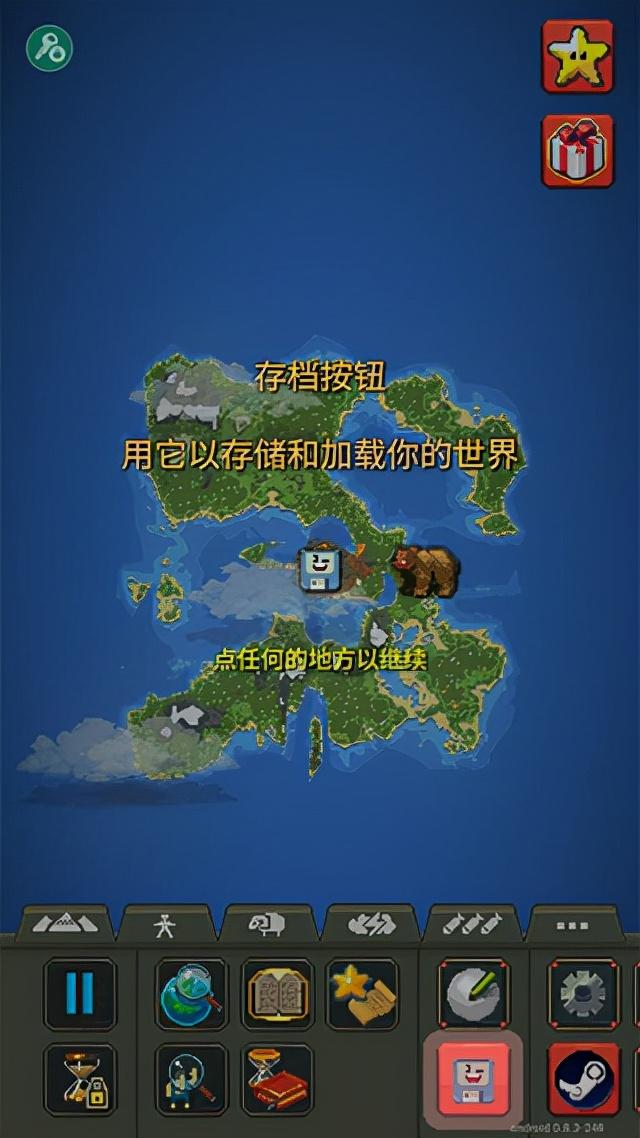Viewport: 640px width, 1138px height.
Task: Tap the key icon in top corner
Action: [50, 48]
